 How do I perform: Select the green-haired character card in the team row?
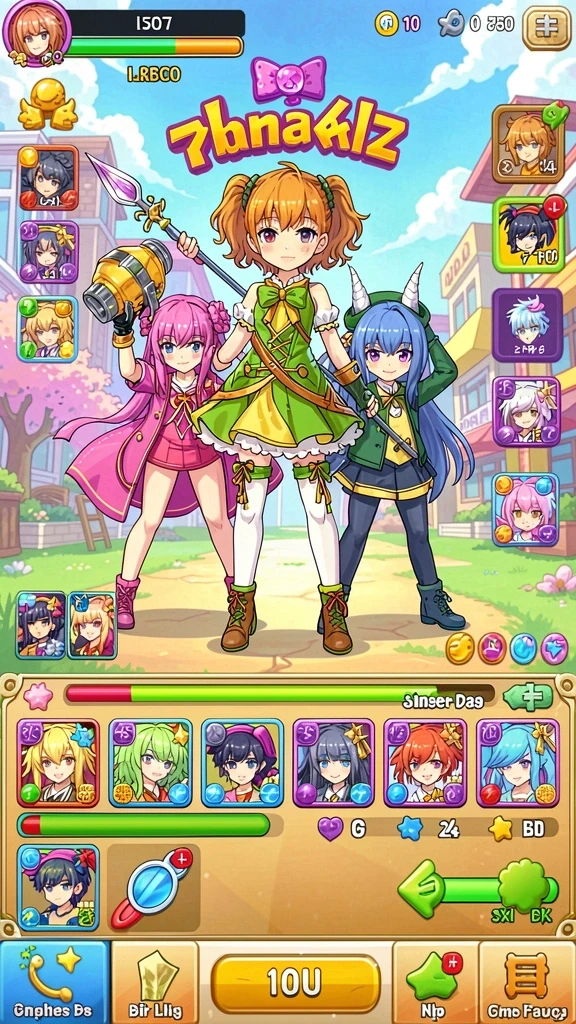(x=150, y=763)
